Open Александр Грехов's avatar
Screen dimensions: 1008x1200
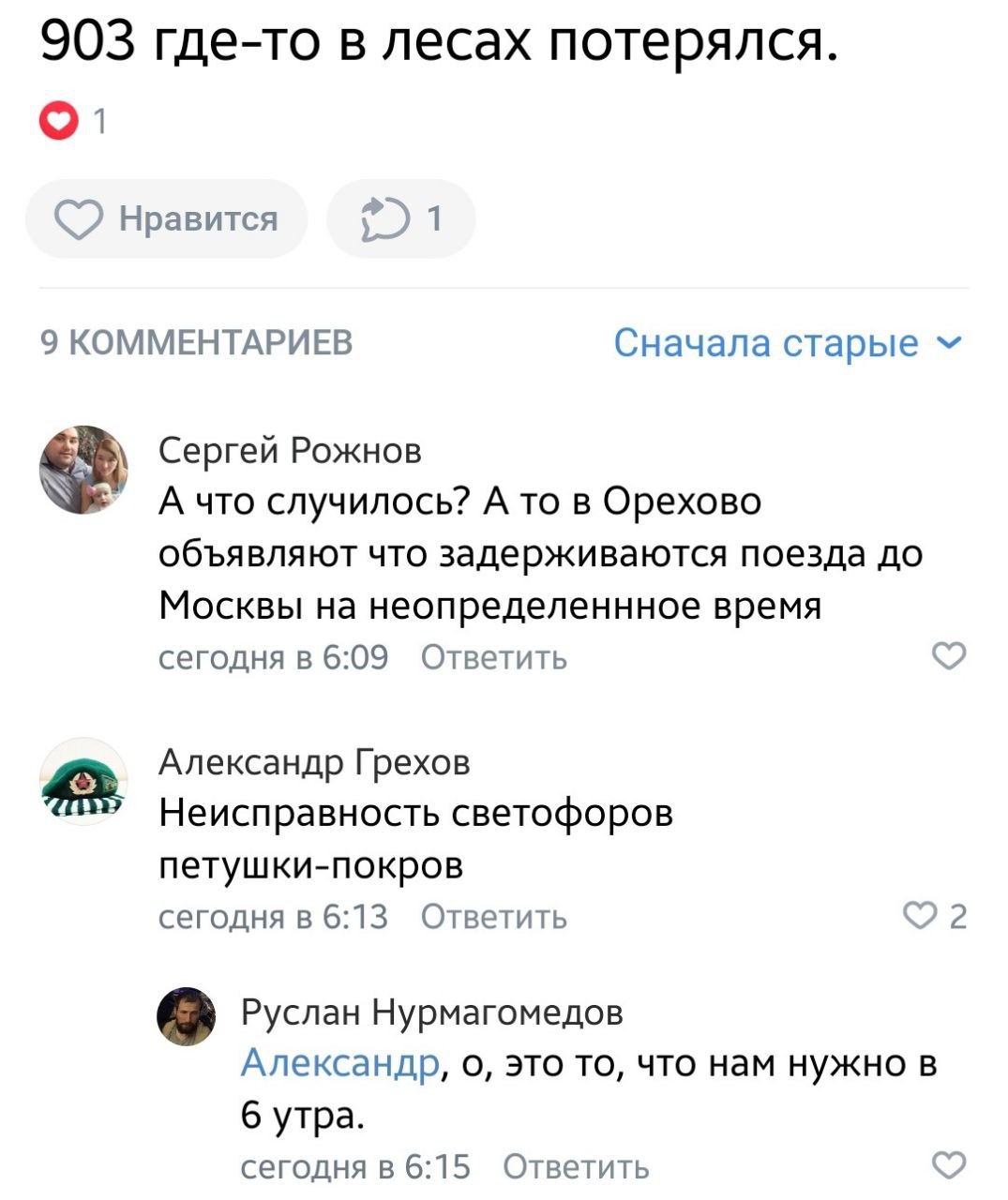(83, 781)
